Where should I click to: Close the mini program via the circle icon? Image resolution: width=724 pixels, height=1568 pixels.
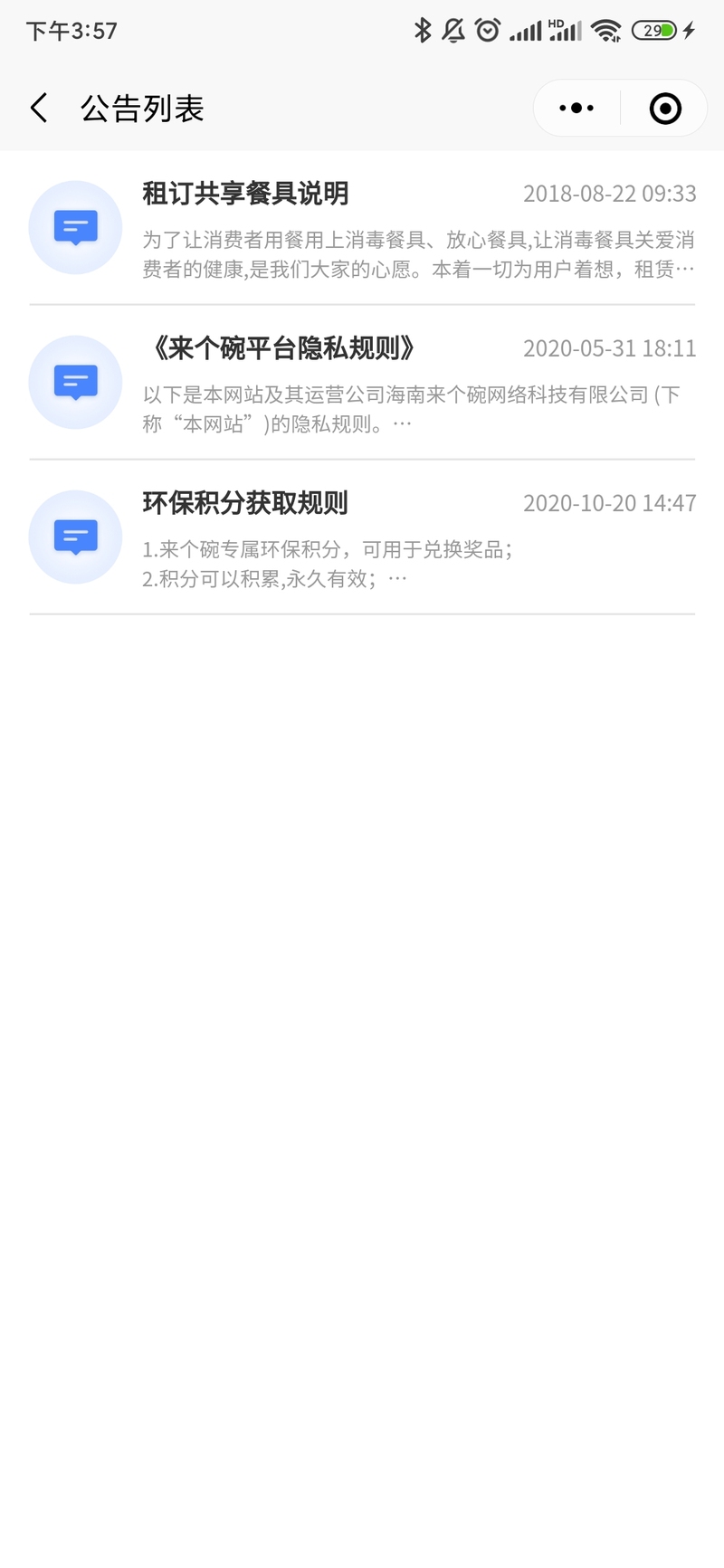[665, 109]
